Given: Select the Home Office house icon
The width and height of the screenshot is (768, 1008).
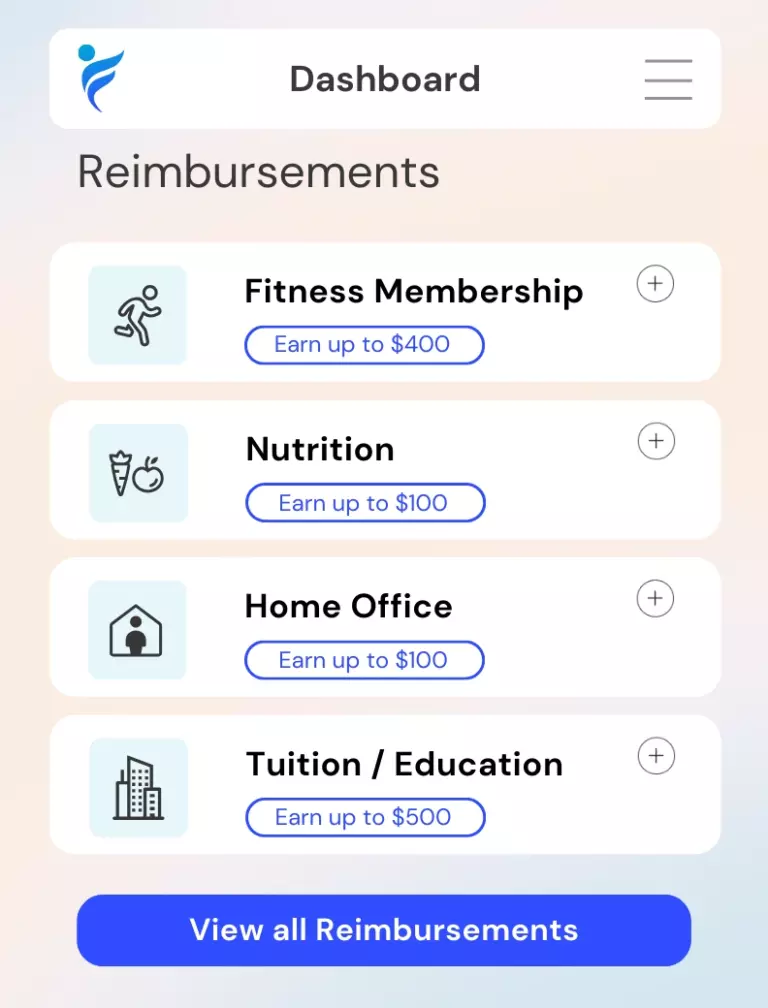Looking at the screenshot, I should point(138,628).
